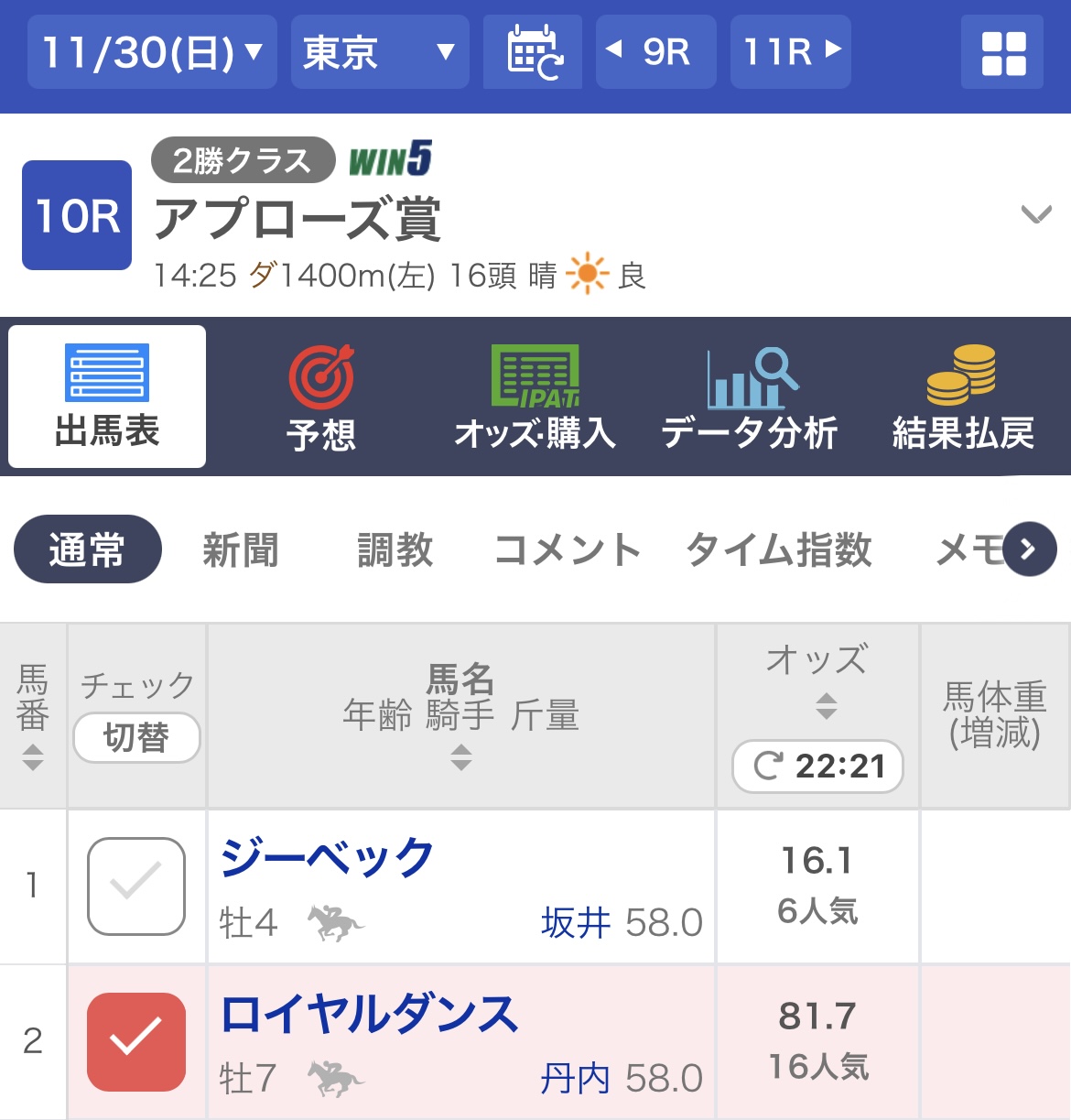Screen dimensions: 1071x1120
Task: Select the 調教 view
Action: tap(395, 550)
